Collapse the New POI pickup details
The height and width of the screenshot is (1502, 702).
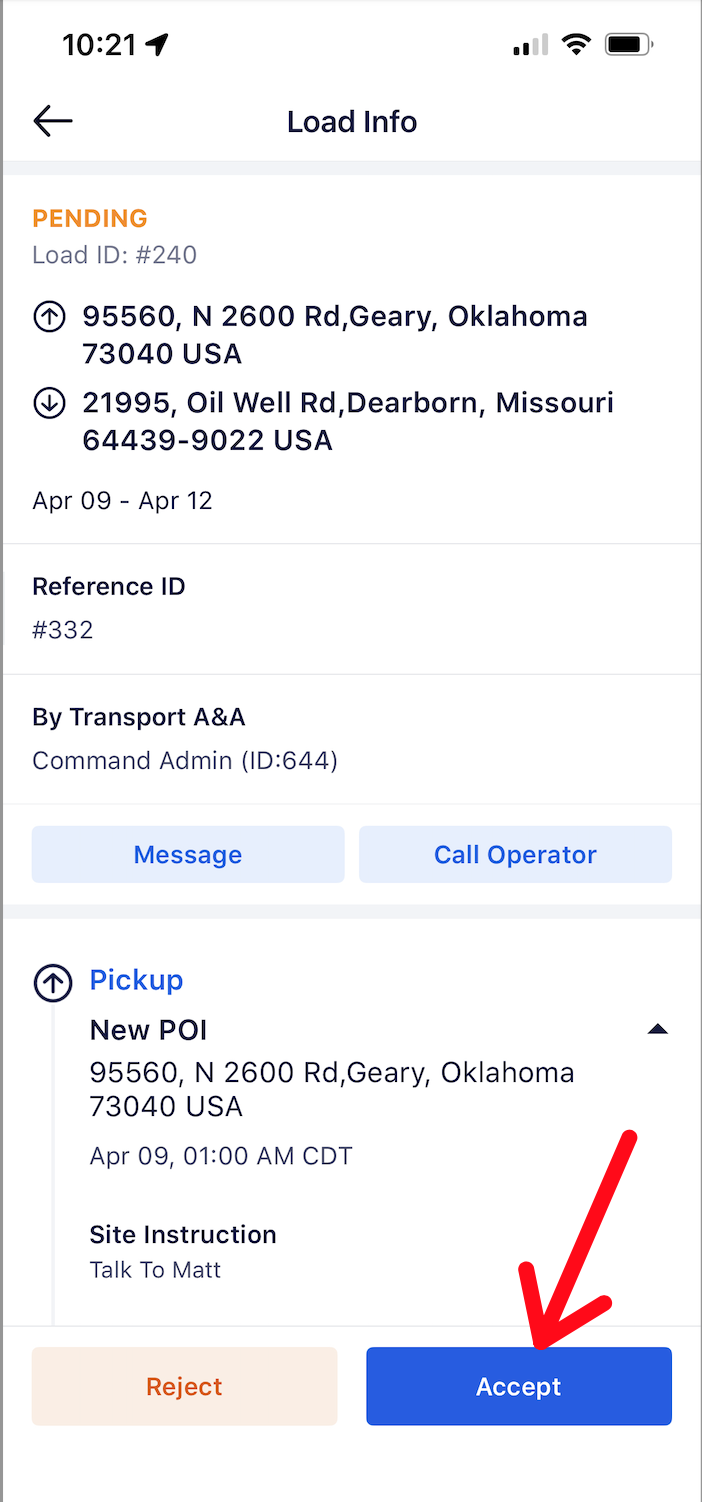657,1029
